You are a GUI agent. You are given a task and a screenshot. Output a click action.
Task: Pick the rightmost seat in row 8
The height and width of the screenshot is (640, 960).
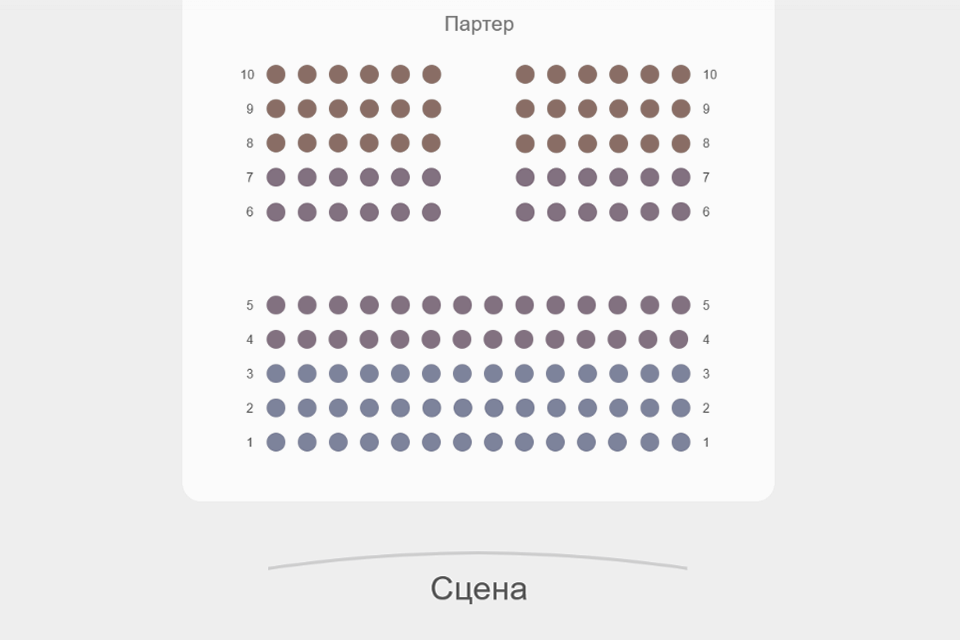click(x=681, y=143)
